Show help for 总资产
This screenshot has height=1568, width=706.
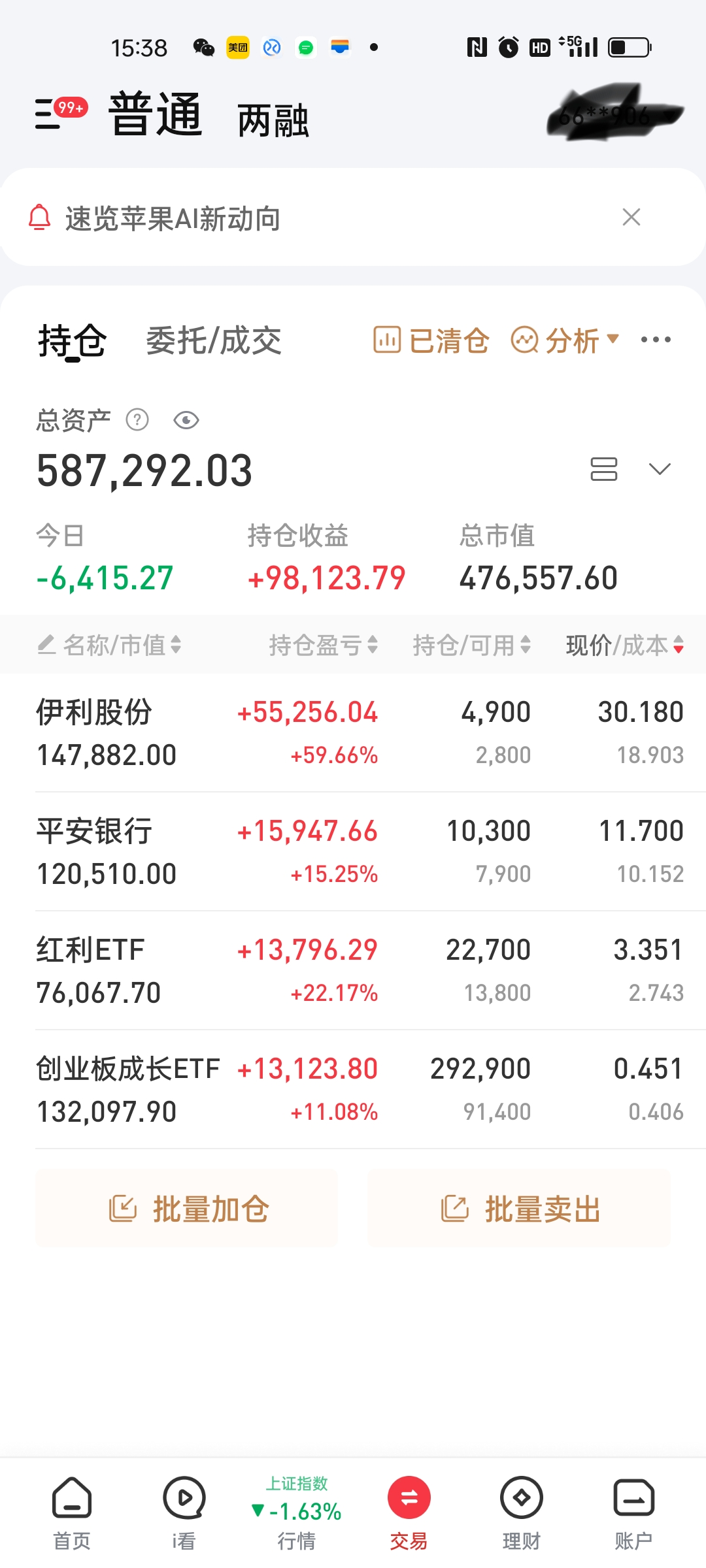137,419
